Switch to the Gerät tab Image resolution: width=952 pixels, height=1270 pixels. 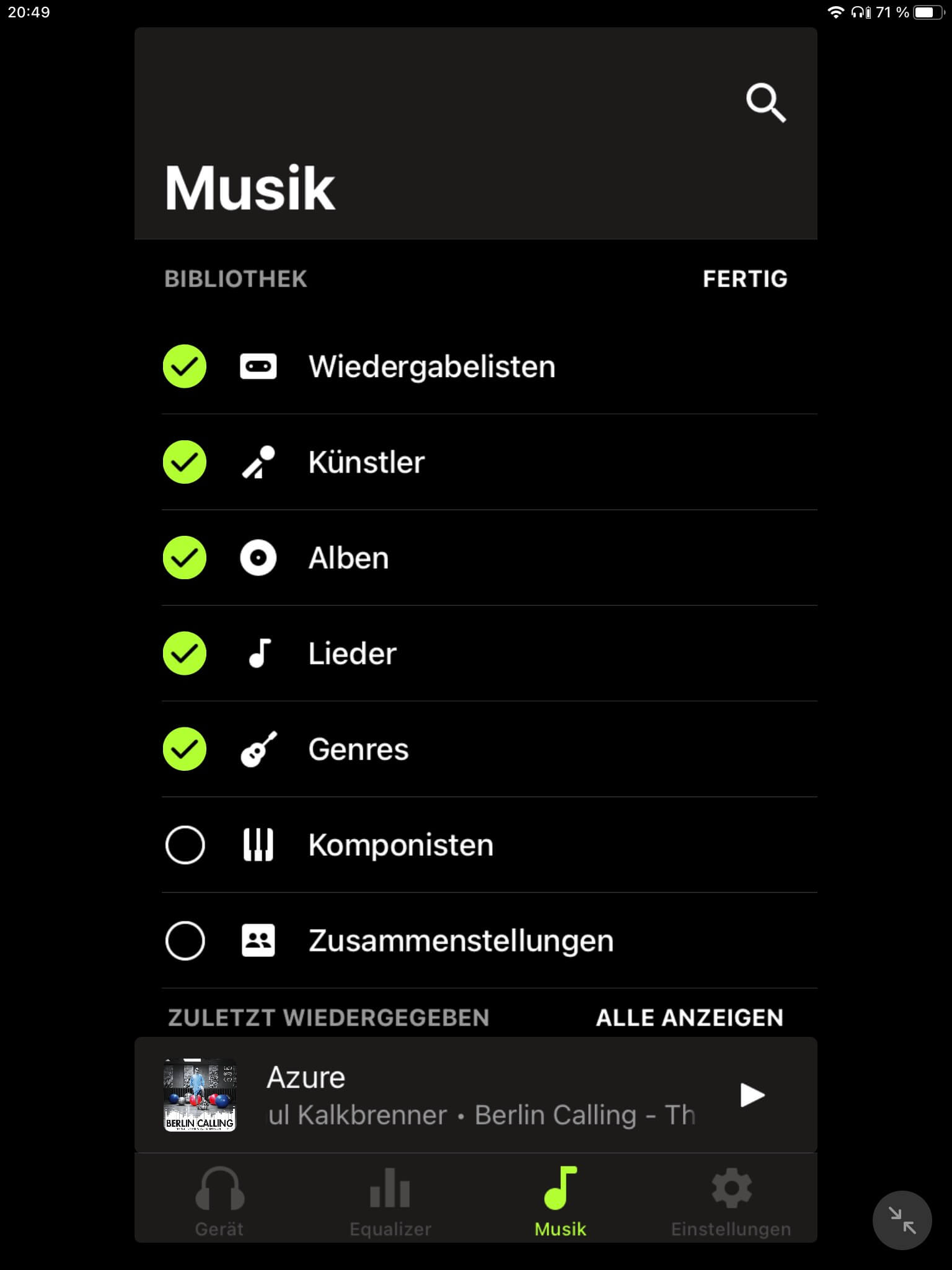point(219,1202)
